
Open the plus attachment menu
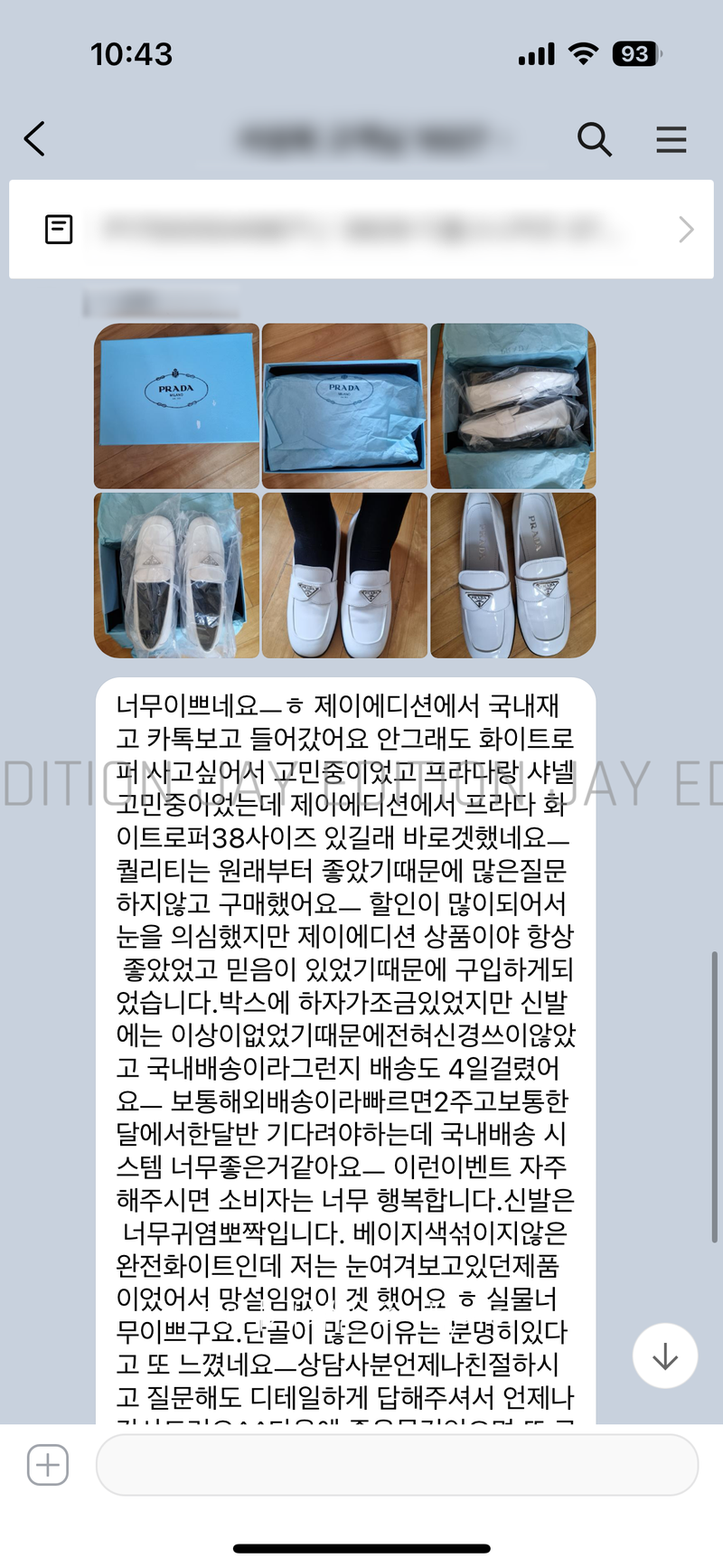pyautogui.click(x=48, y=1464)
